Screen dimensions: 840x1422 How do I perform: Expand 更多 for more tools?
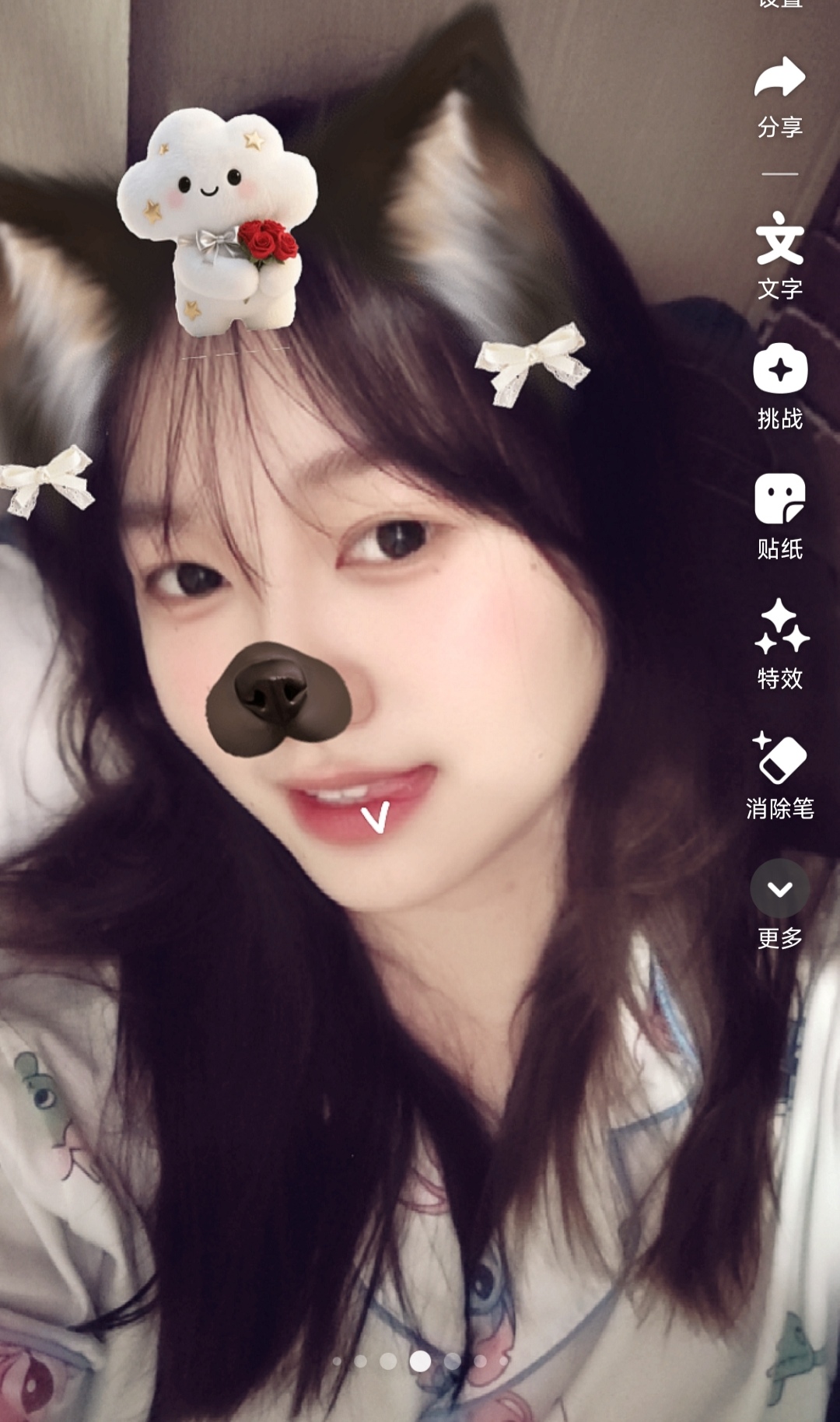pos(780,888)
